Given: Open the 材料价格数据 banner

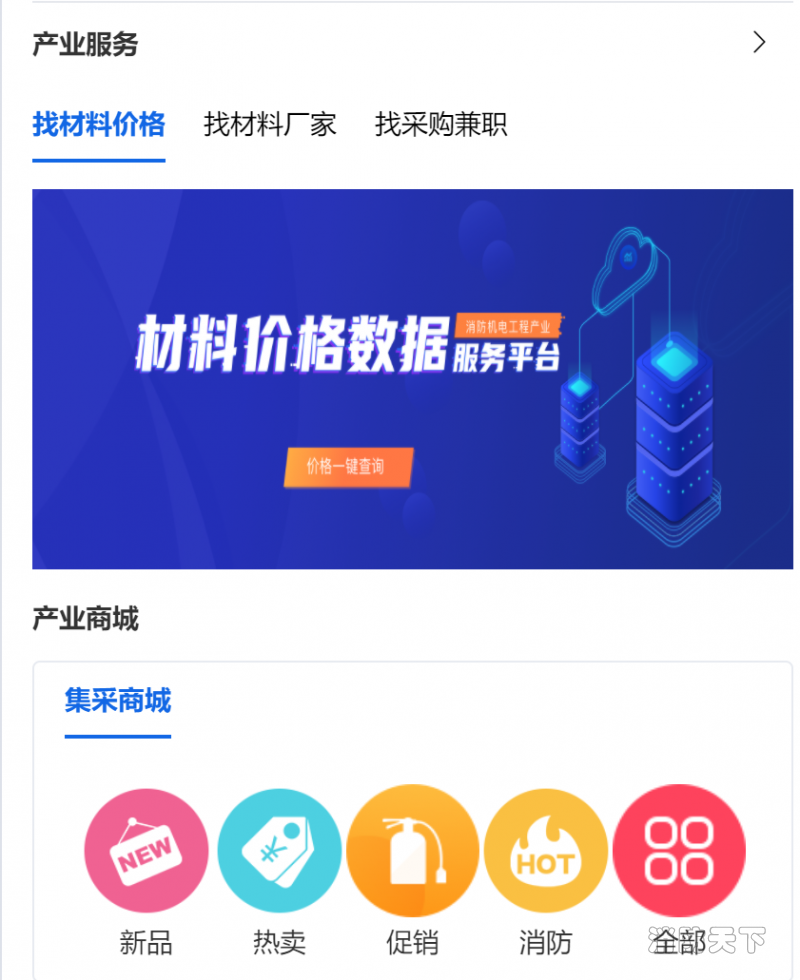Looking at the screenshot, I should point(412,379).
